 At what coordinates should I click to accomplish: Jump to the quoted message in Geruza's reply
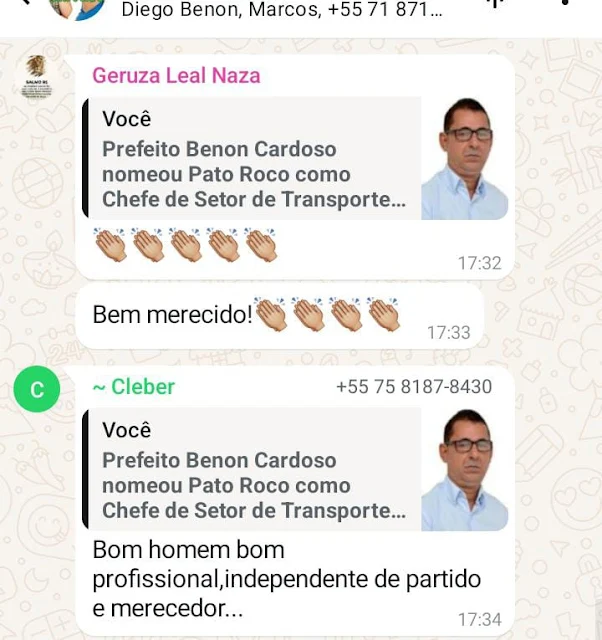[x=295, y=158]
